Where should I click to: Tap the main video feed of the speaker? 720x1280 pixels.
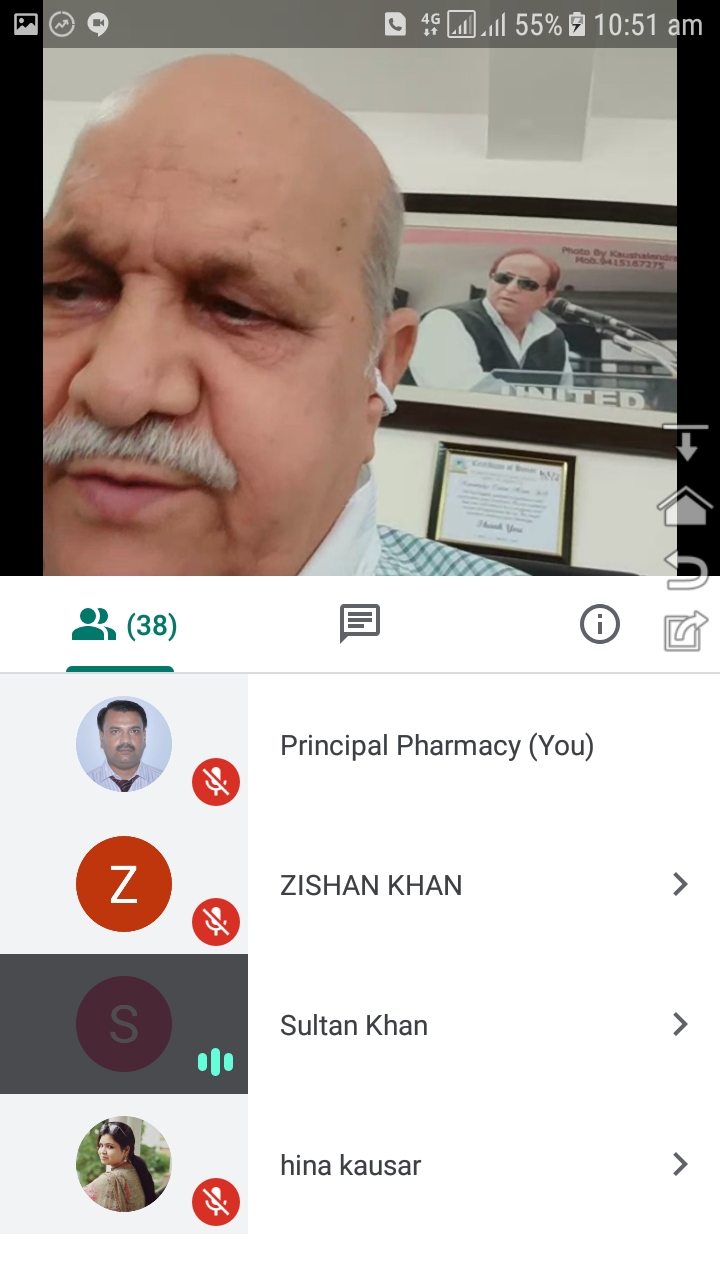point(360,312)
